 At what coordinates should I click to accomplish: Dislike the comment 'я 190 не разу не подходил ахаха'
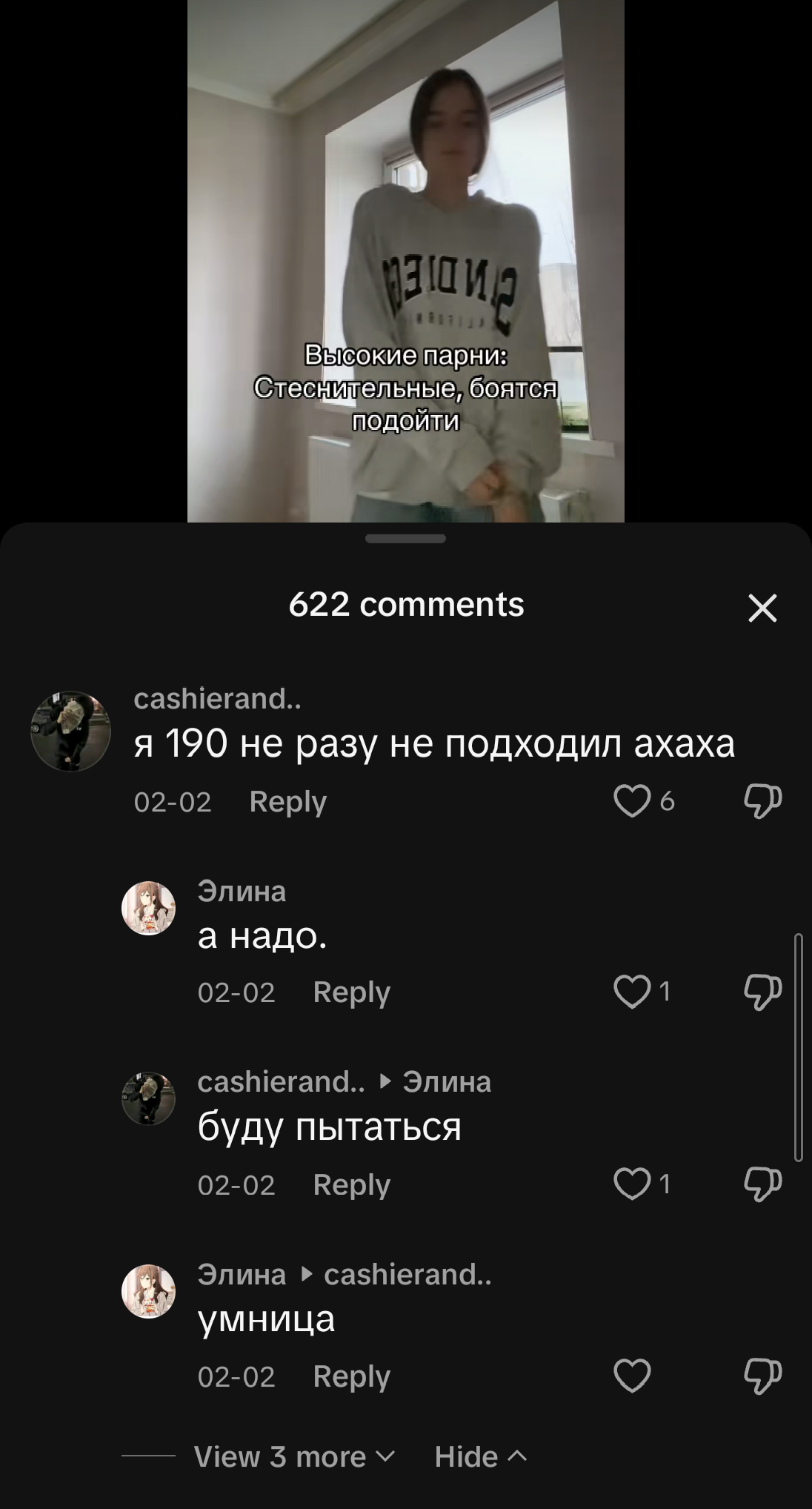pyautogui.click(x=762, y=801)
